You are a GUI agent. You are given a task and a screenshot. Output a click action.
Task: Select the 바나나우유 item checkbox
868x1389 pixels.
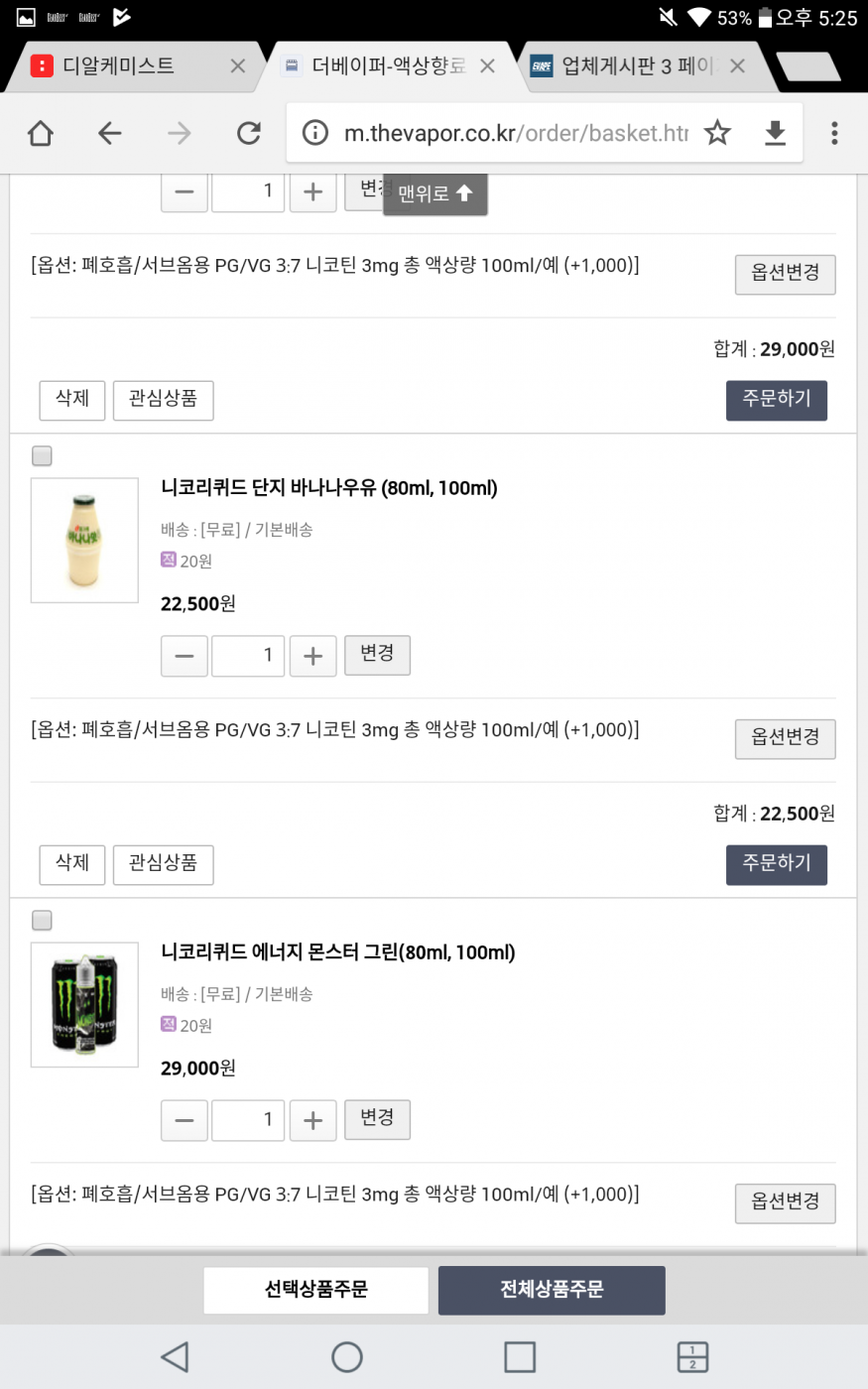tap(42, 455)
